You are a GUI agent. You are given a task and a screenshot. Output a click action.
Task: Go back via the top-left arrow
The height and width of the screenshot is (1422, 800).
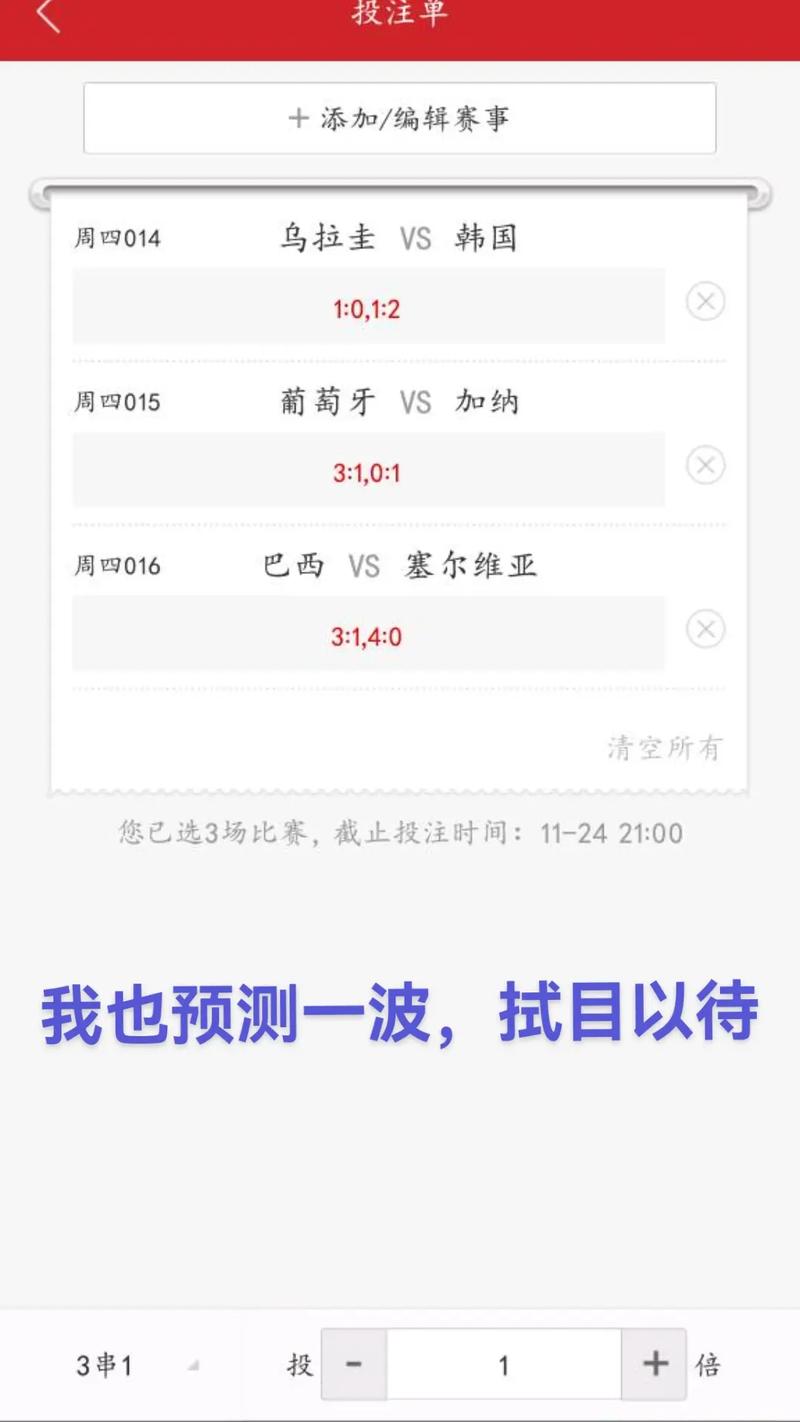(45, 20)
